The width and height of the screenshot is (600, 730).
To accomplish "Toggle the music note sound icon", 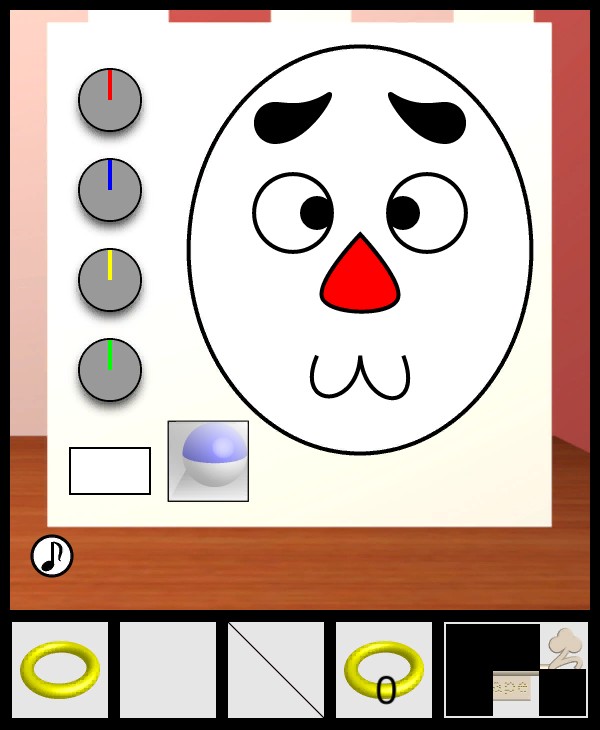I will point(52,556).
